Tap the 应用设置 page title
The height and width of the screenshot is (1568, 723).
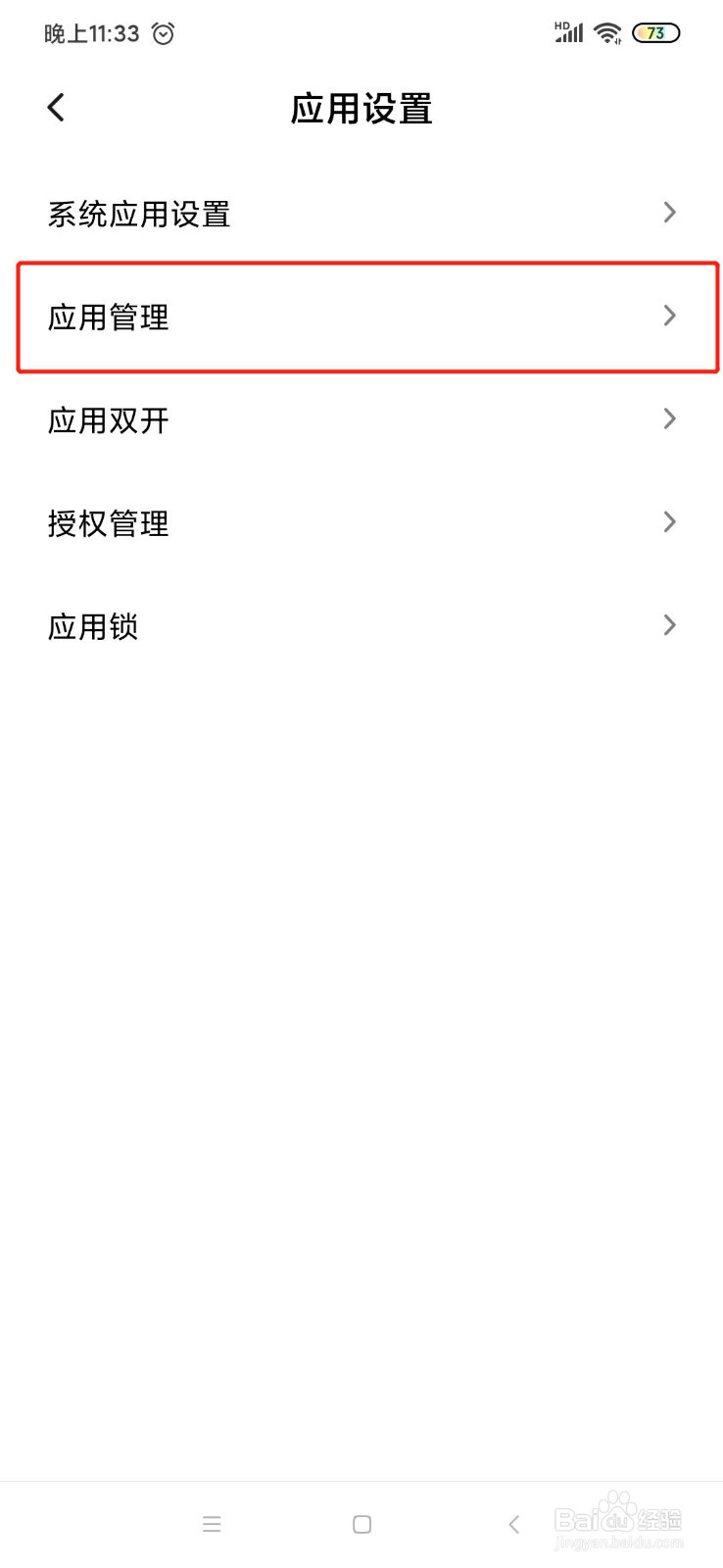click(361, 110)
